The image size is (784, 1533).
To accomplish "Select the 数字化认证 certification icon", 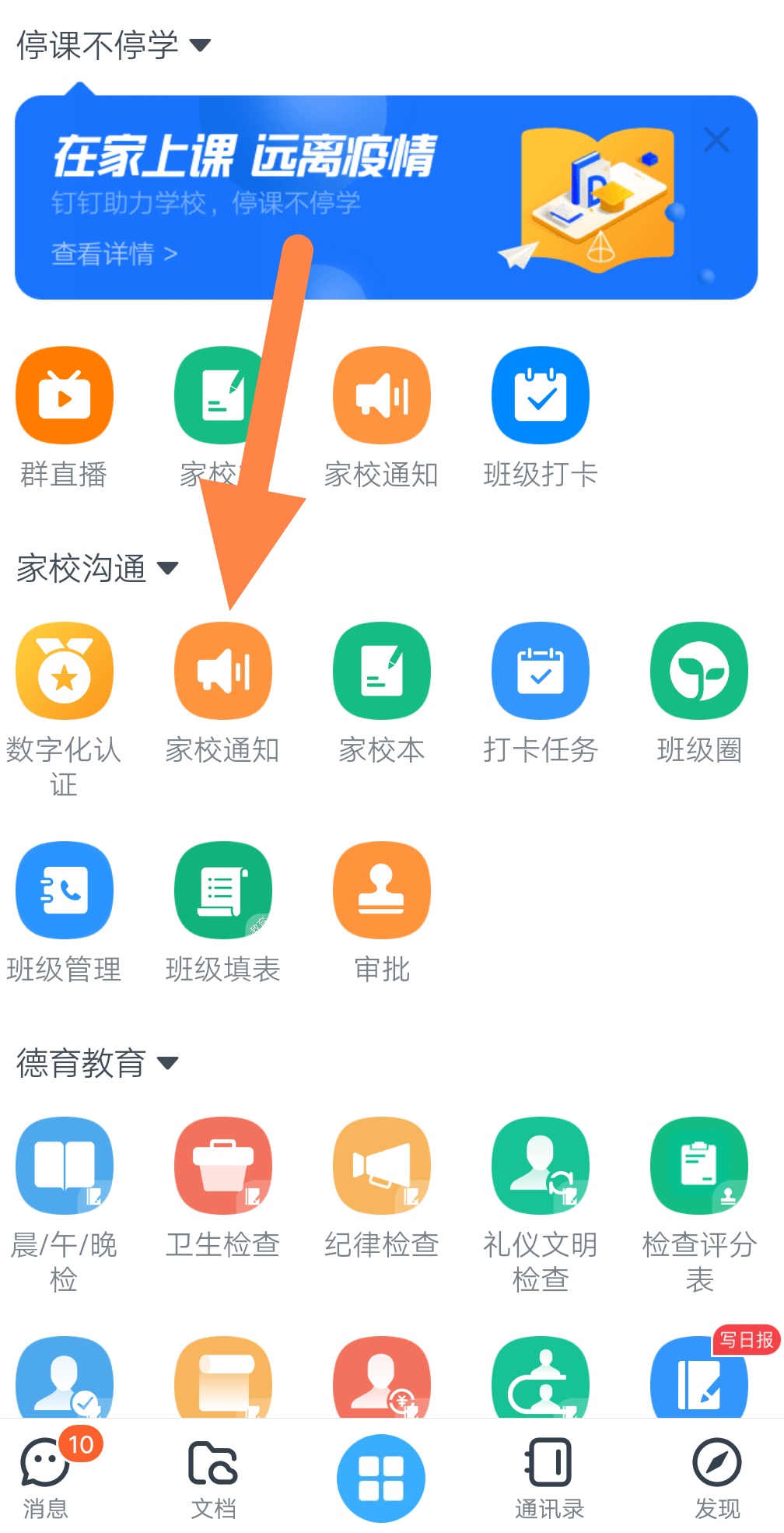I will (65, 671).
